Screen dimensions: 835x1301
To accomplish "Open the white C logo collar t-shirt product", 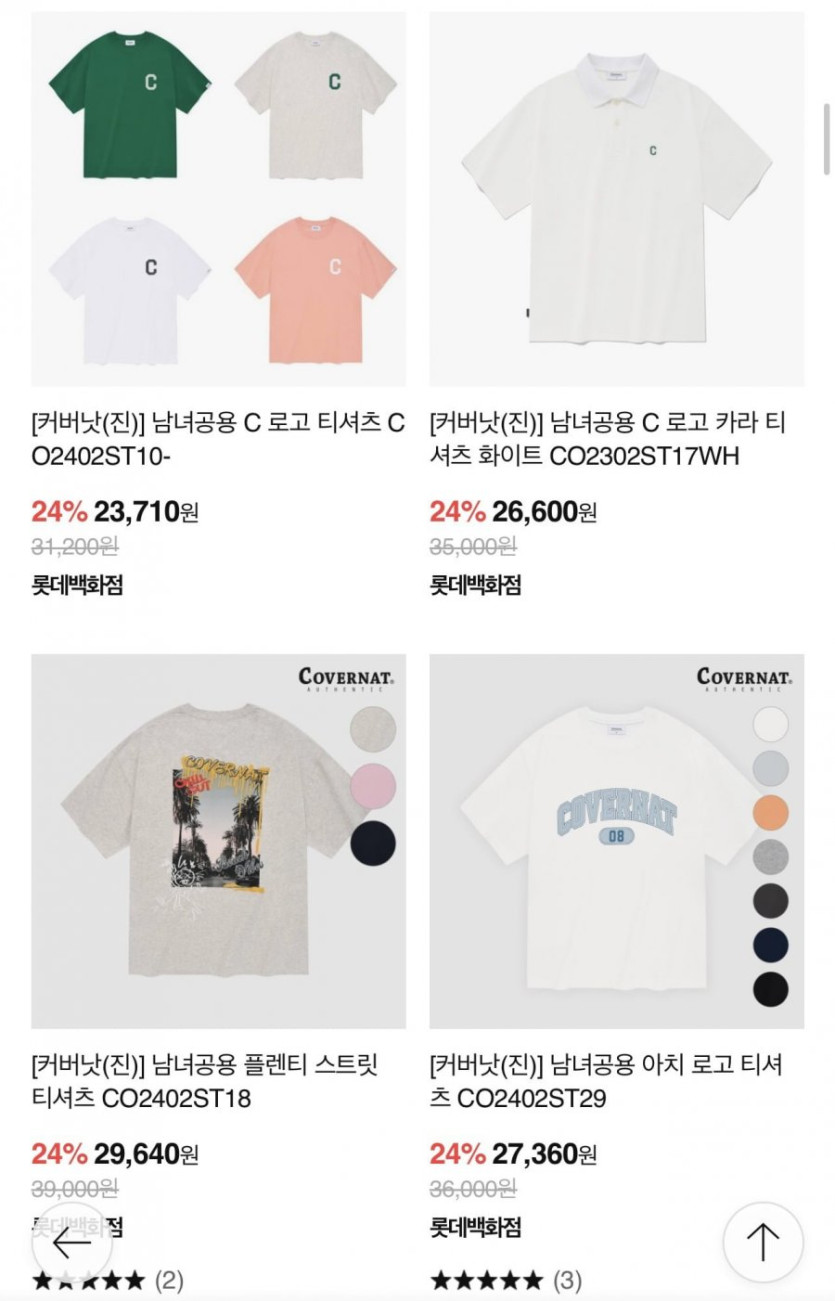I will point(616,200).
